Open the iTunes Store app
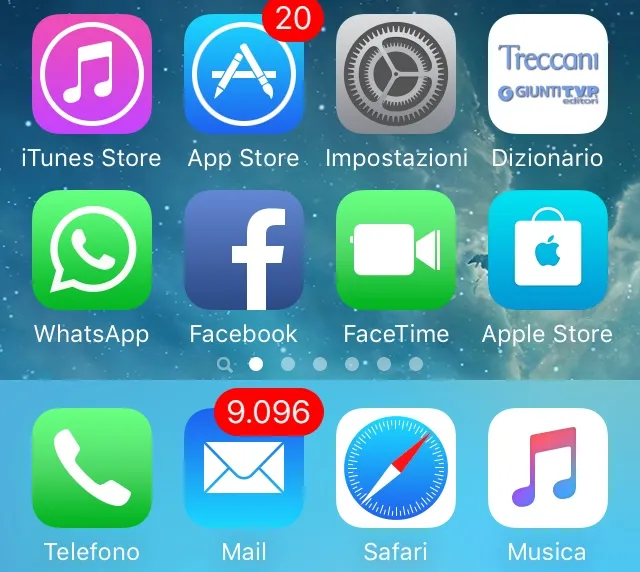The height and width of the screenshot is (572, 640). (x=92, y=74)
